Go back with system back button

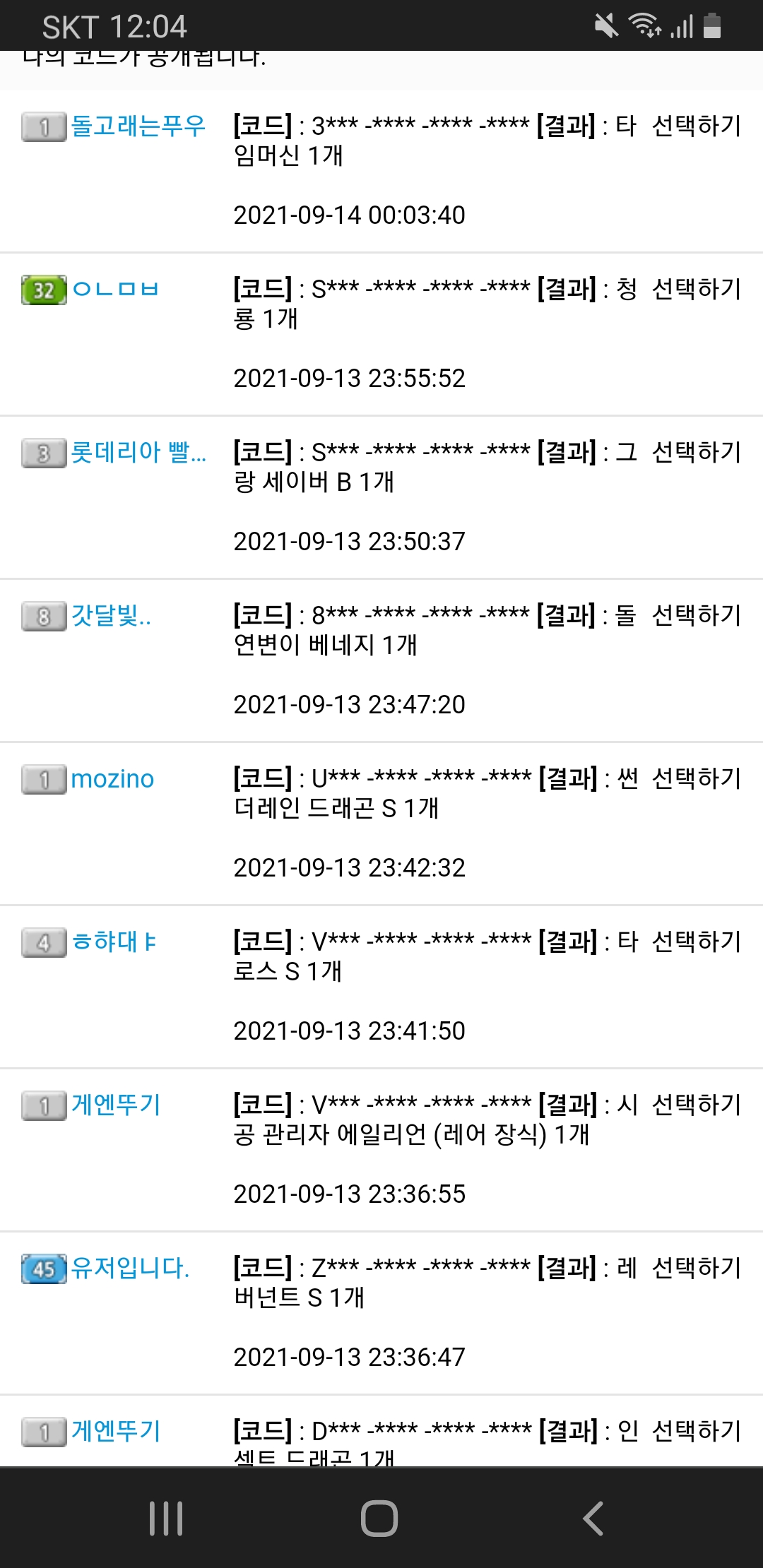[593, 1518]
